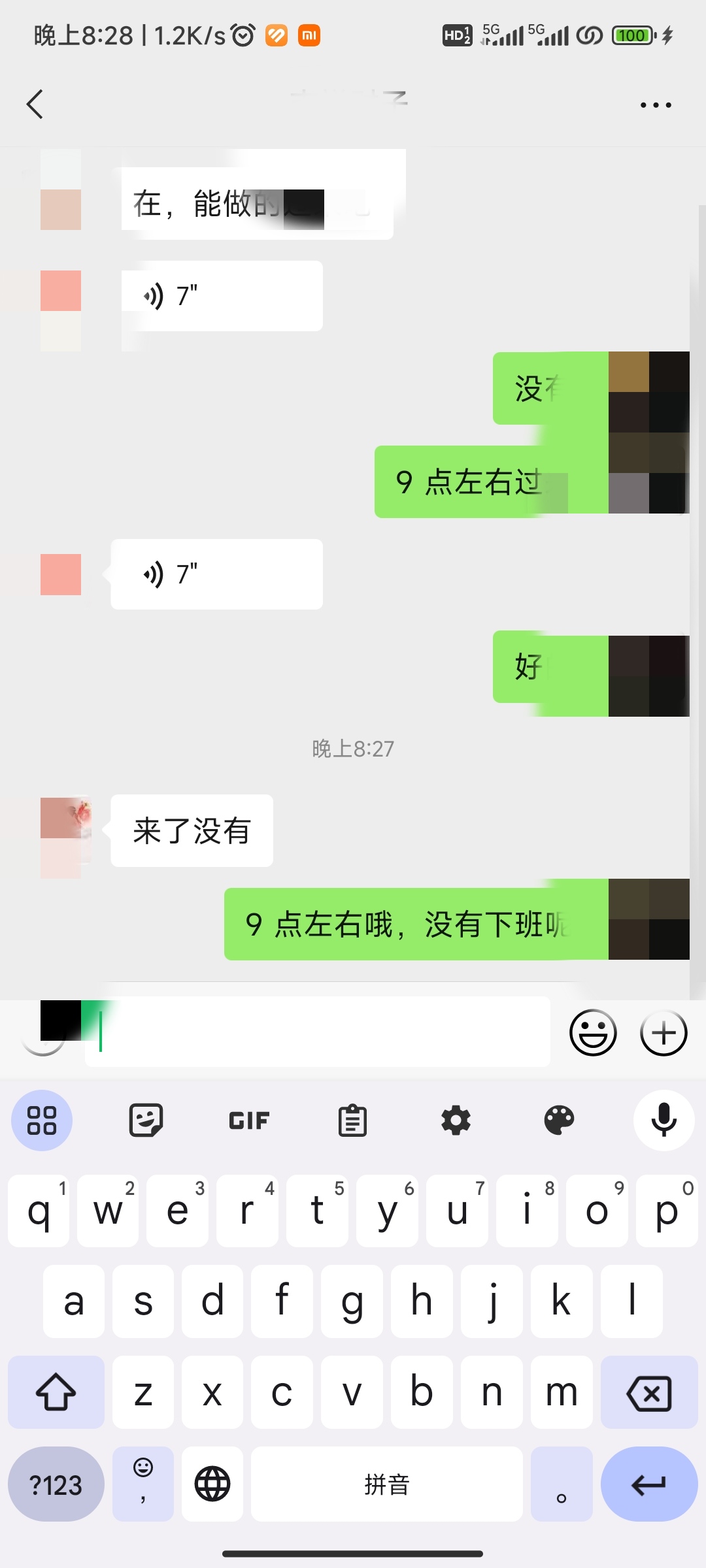Tap the keyboard grid menu button
Viewport: 706px width, 1568px height.
click(x=42, y=1120)
